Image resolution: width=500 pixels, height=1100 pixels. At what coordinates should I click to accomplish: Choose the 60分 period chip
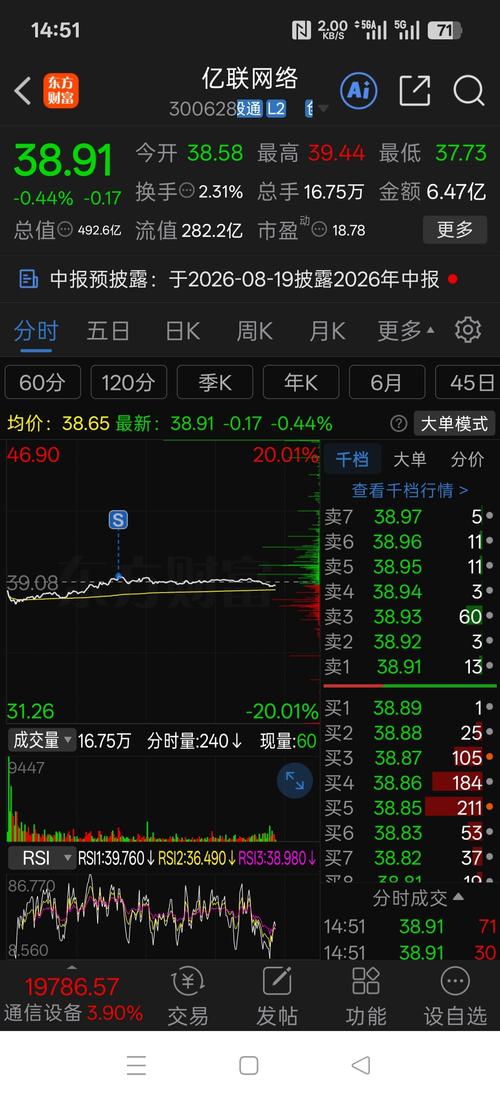coord(42,382)
